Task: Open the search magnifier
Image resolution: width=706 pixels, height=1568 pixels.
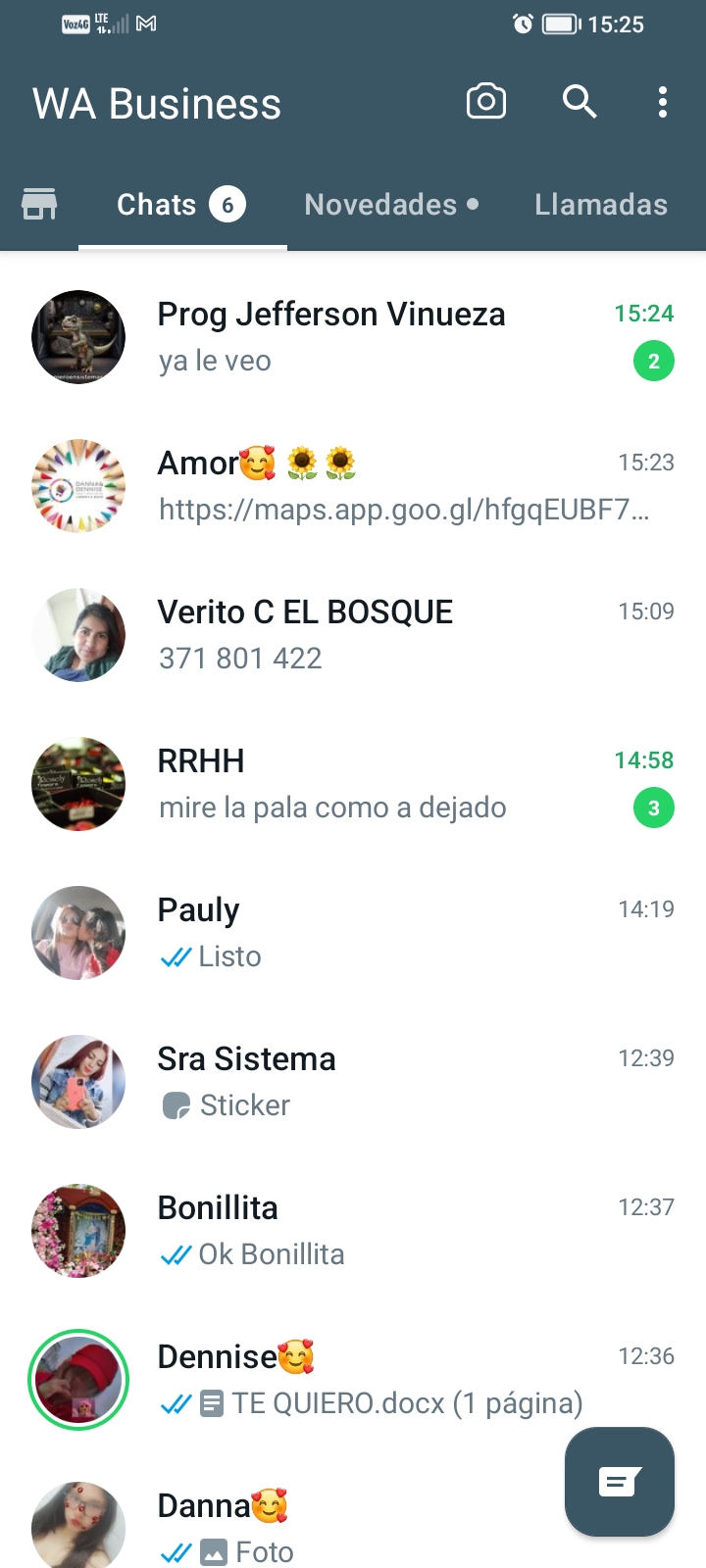Action: pos(580,101)
